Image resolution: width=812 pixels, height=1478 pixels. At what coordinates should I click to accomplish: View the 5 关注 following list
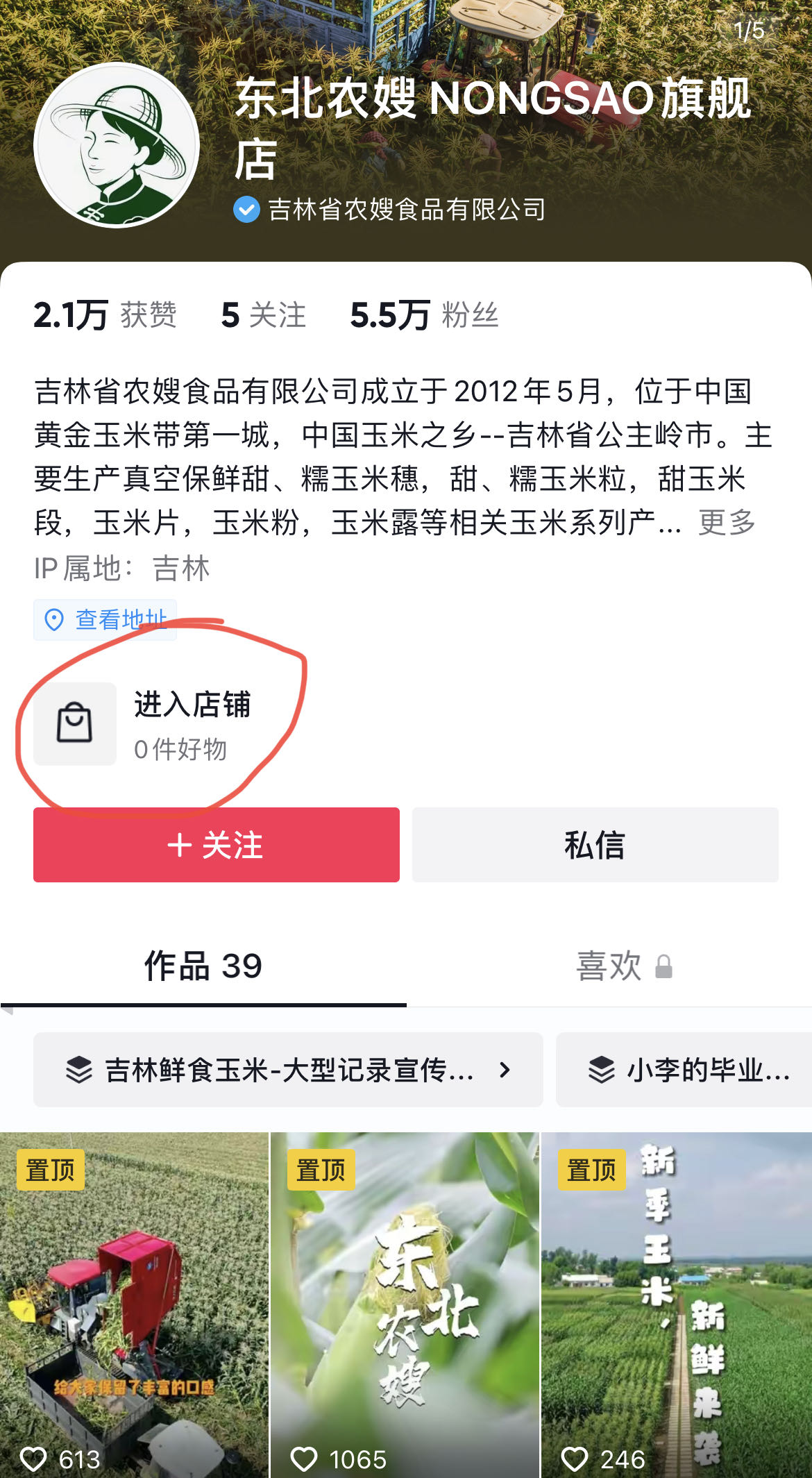coord(263,315)
